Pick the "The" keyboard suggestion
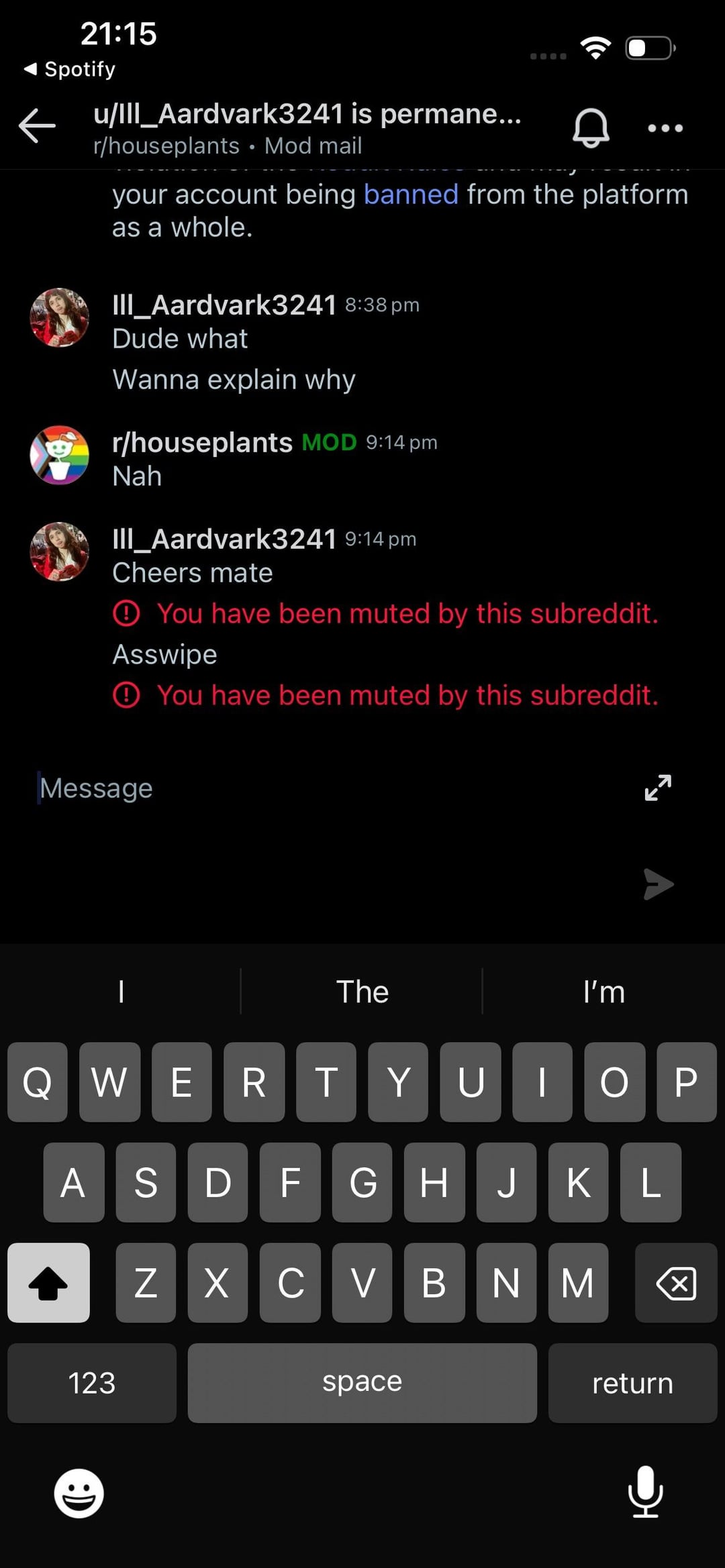 click(362, 992)
